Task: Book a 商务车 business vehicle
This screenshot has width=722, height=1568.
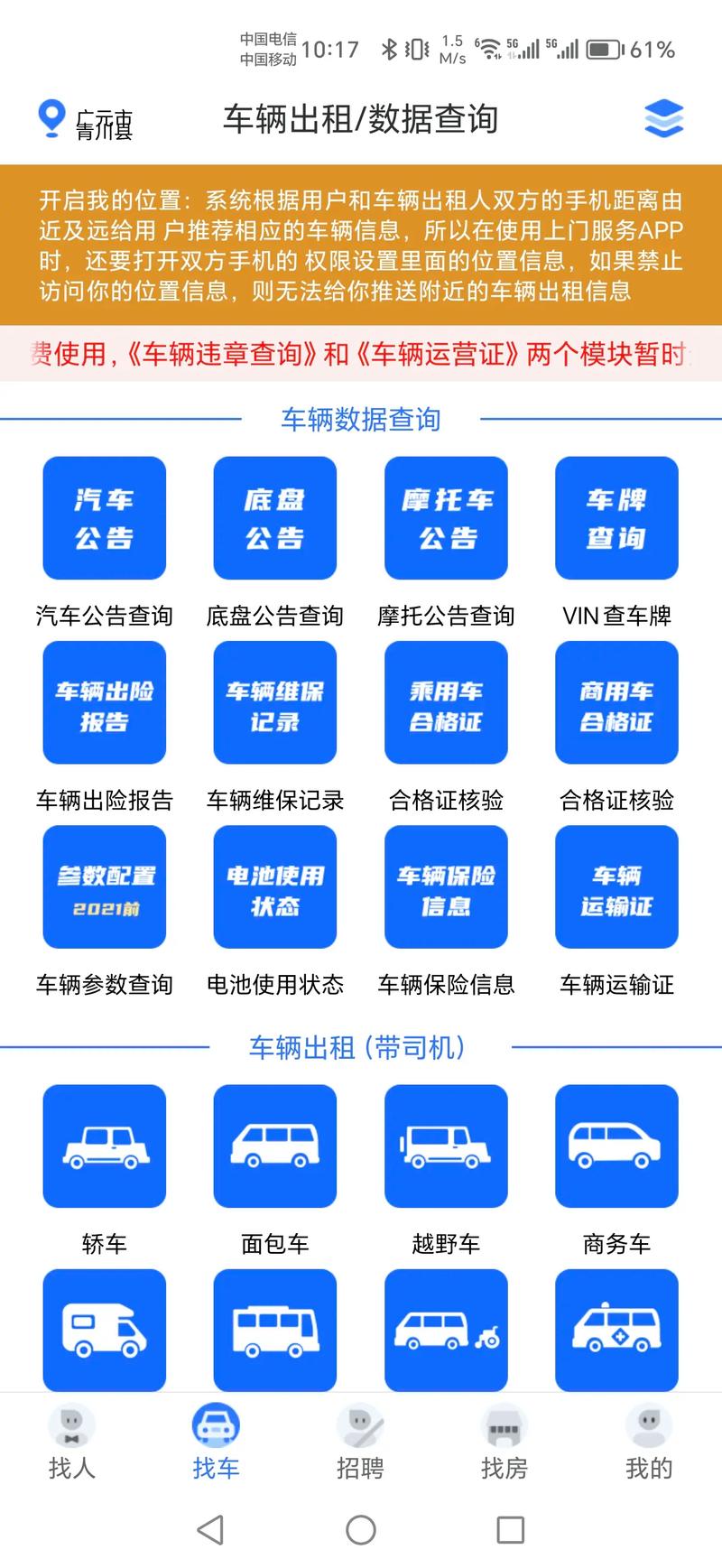Action: click(x=616, y=1146)
